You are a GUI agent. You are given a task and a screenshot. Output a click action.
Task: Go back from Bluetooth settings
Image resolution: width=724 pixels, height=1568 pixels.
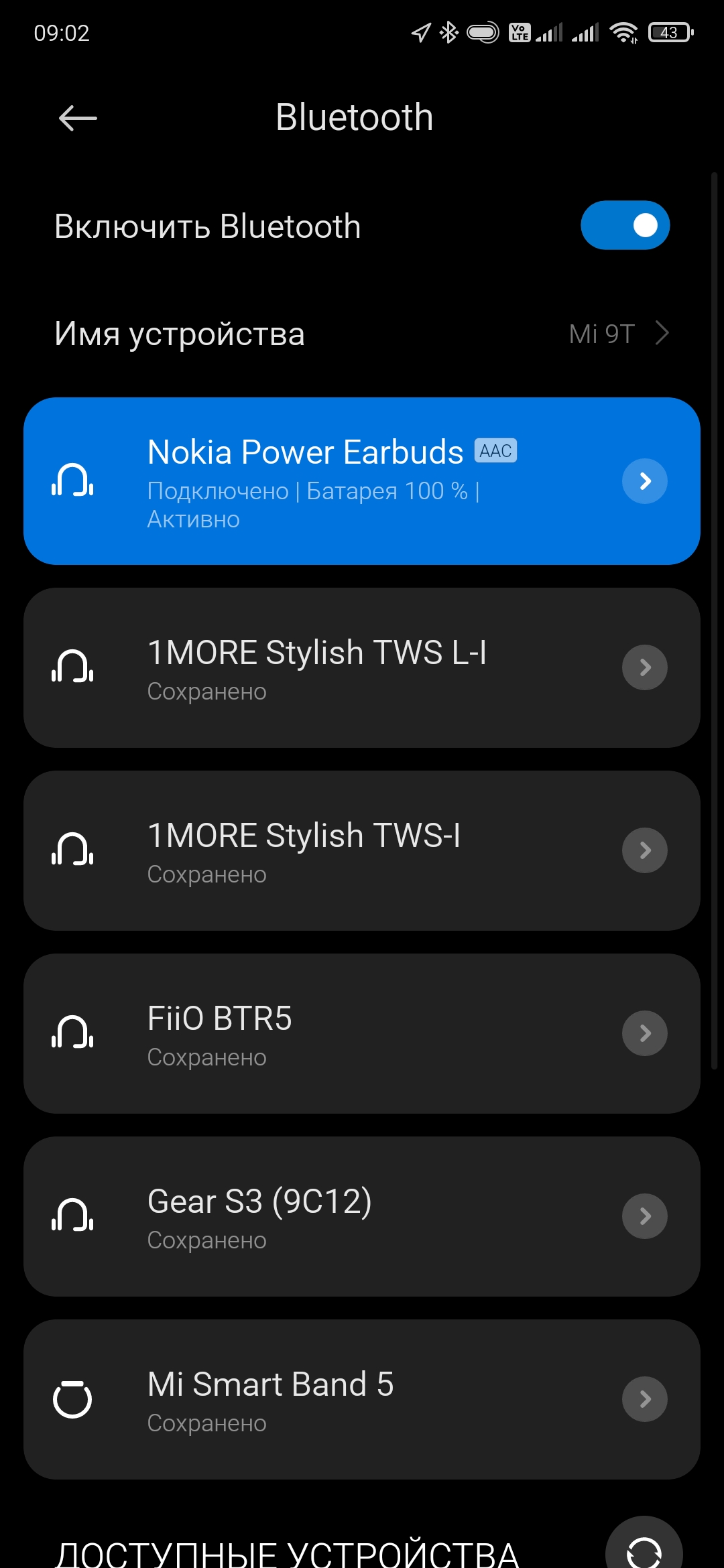point(78,119)
